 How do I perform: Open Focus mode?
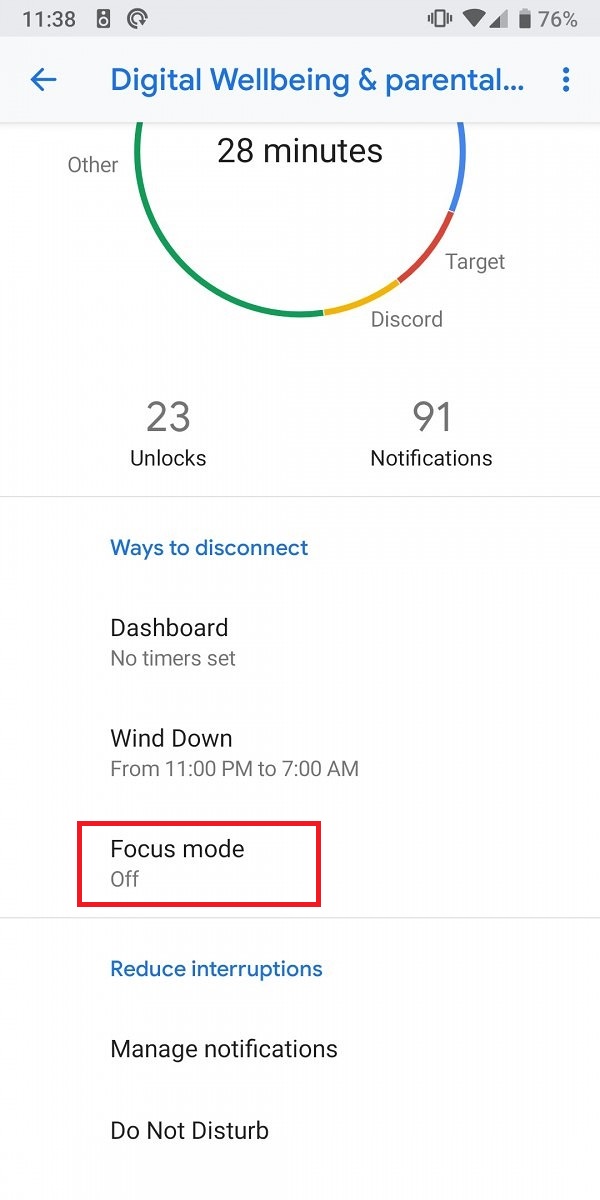[300, 863]
